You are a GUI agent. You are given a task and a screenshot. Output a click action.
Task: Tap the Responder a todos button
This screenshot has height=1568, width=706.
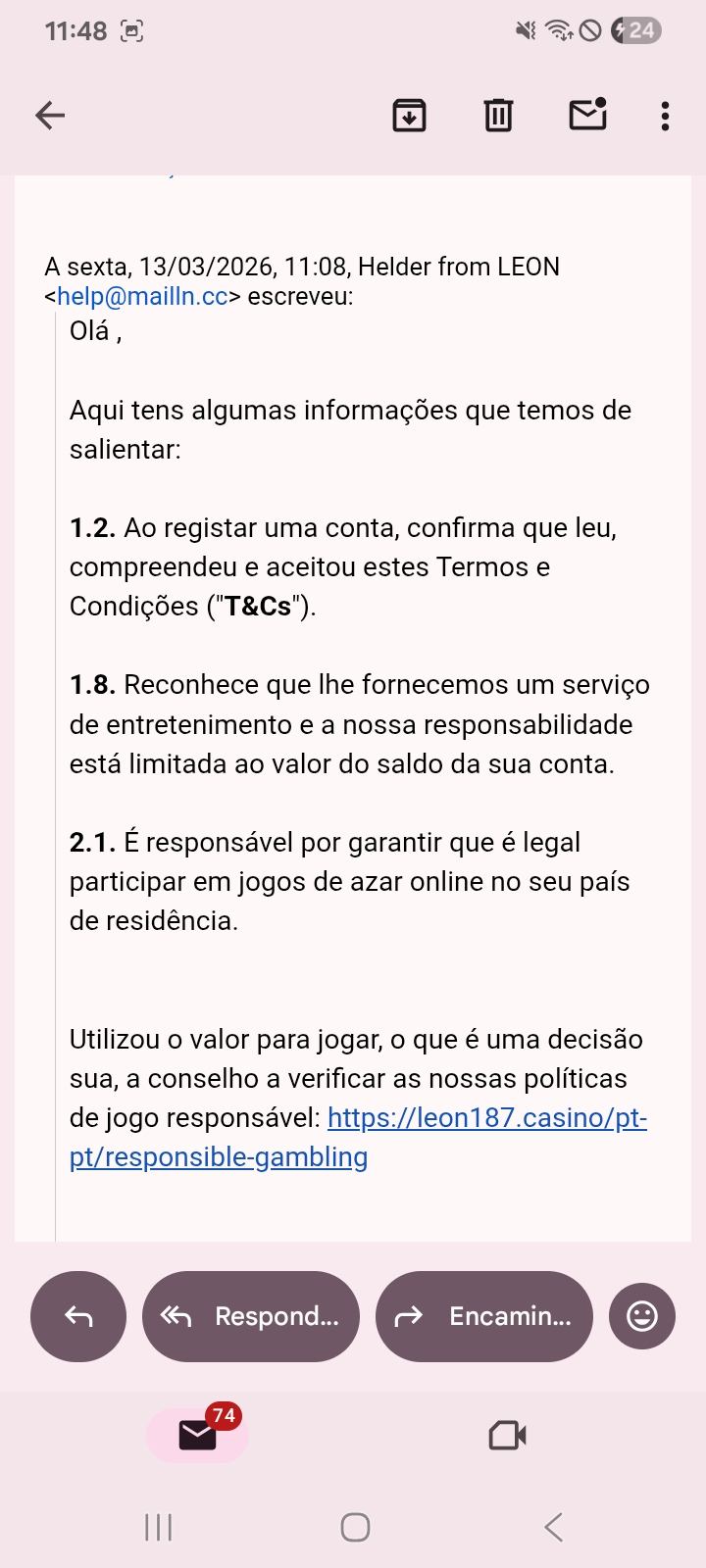click(251, 1316)
